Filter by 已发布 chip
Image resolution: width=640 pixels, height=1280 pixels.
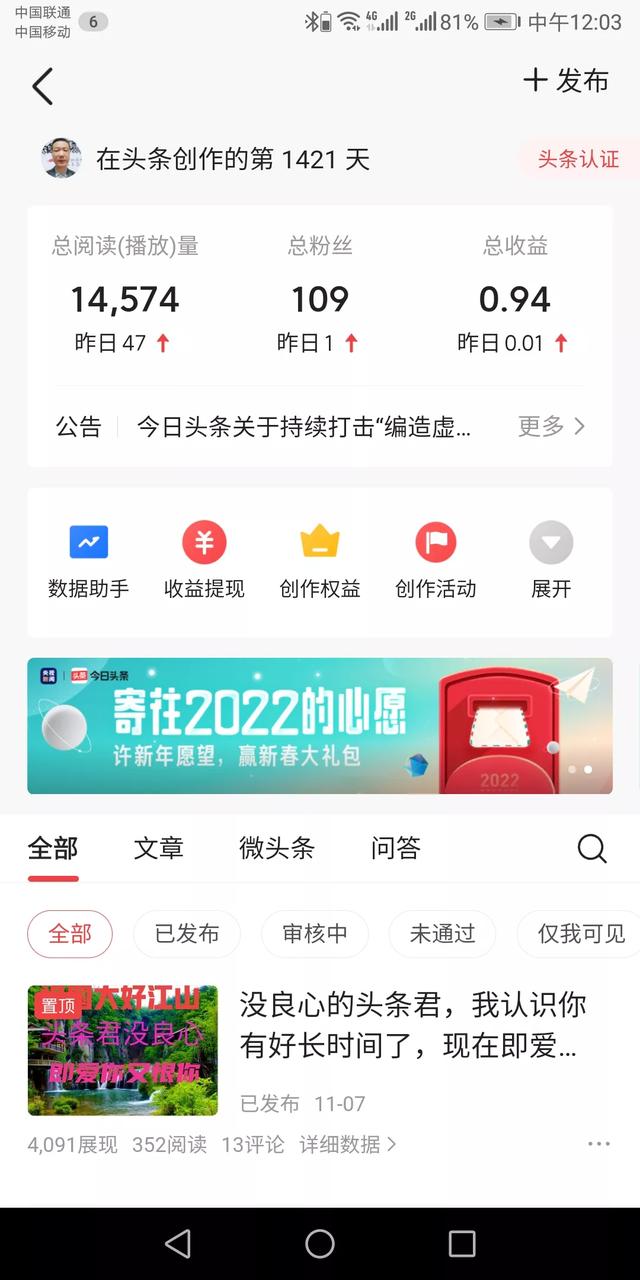click(187, 934)
